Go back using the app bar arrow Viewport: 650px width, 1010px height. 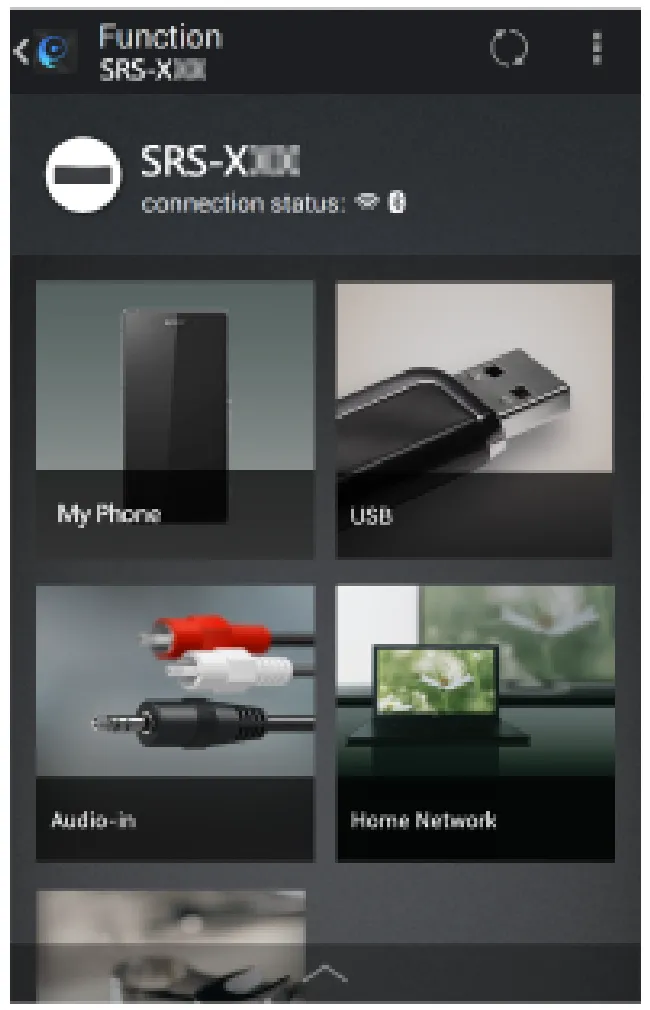point(22,52)
